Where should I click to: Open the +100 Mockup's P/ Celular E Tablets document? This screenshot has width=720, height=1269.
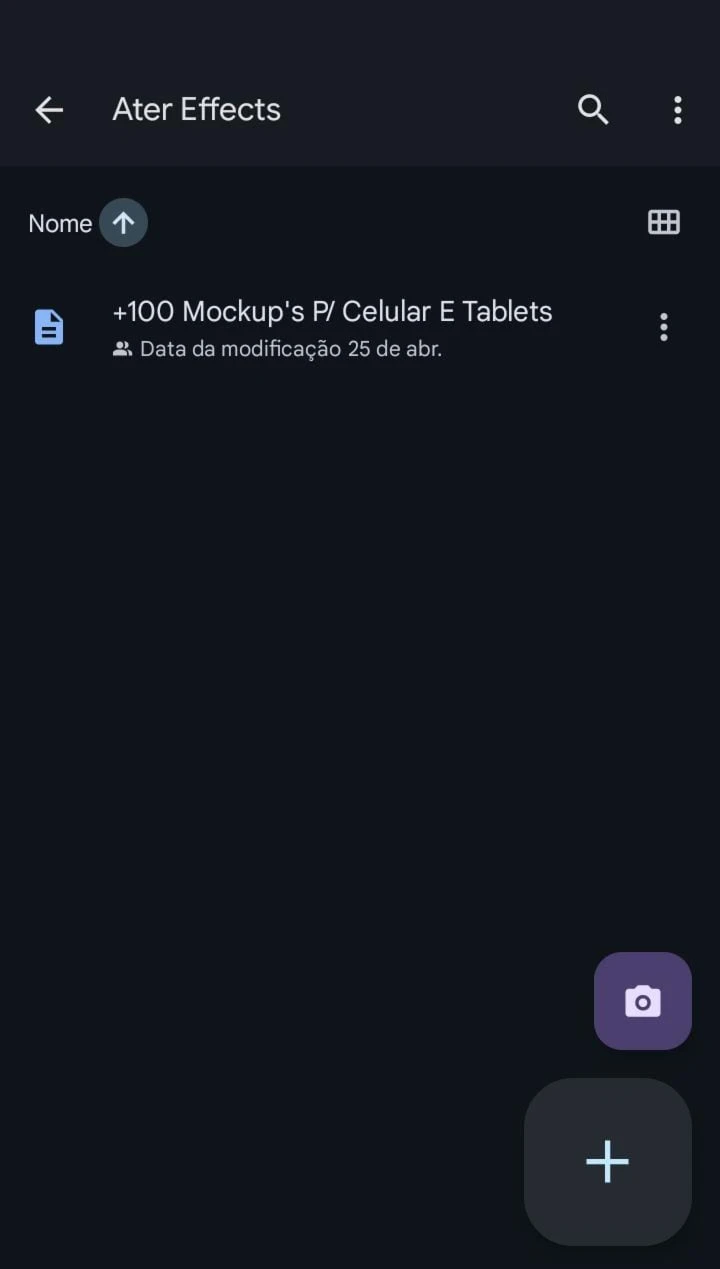coord(332,327)
